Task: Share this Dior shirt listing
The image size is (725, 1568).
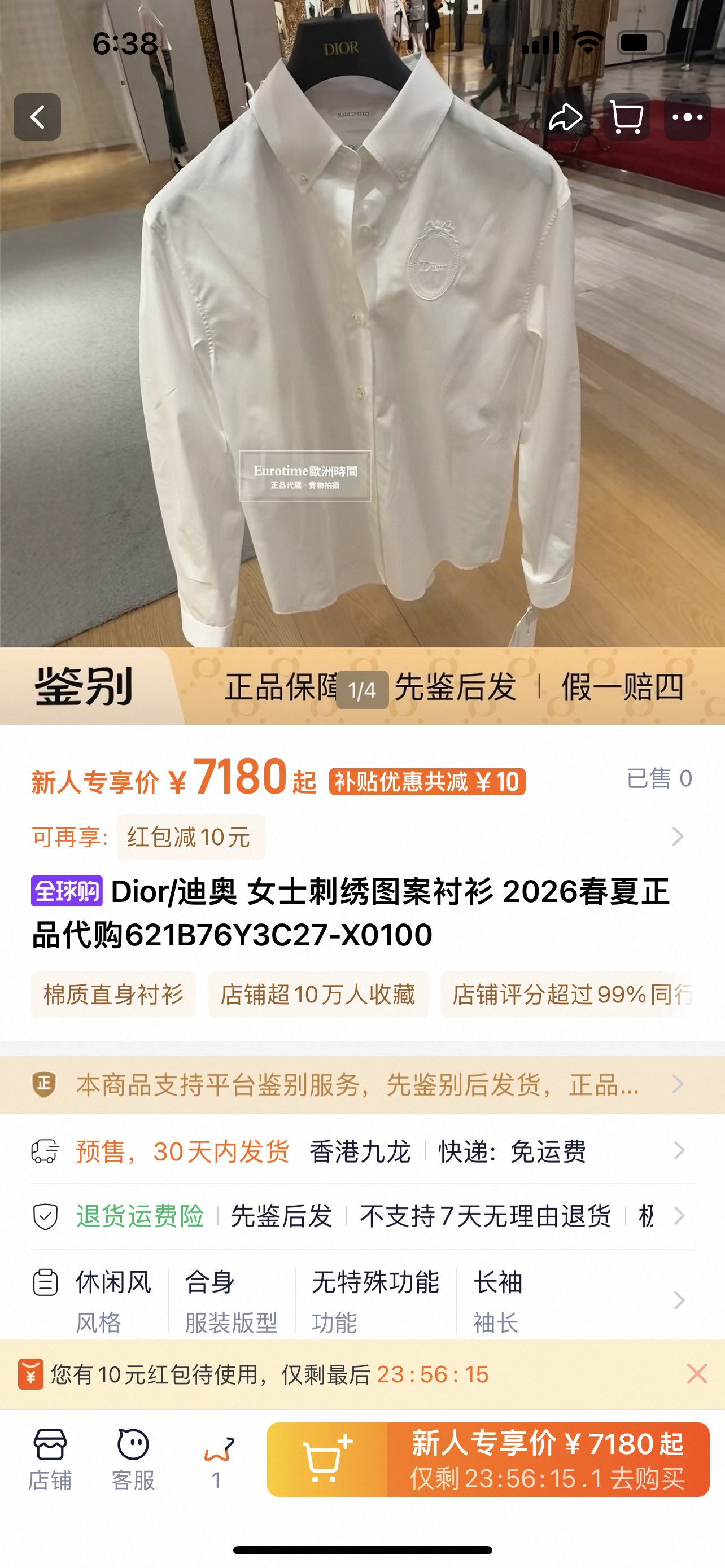Action: click(x=566, y=117)
